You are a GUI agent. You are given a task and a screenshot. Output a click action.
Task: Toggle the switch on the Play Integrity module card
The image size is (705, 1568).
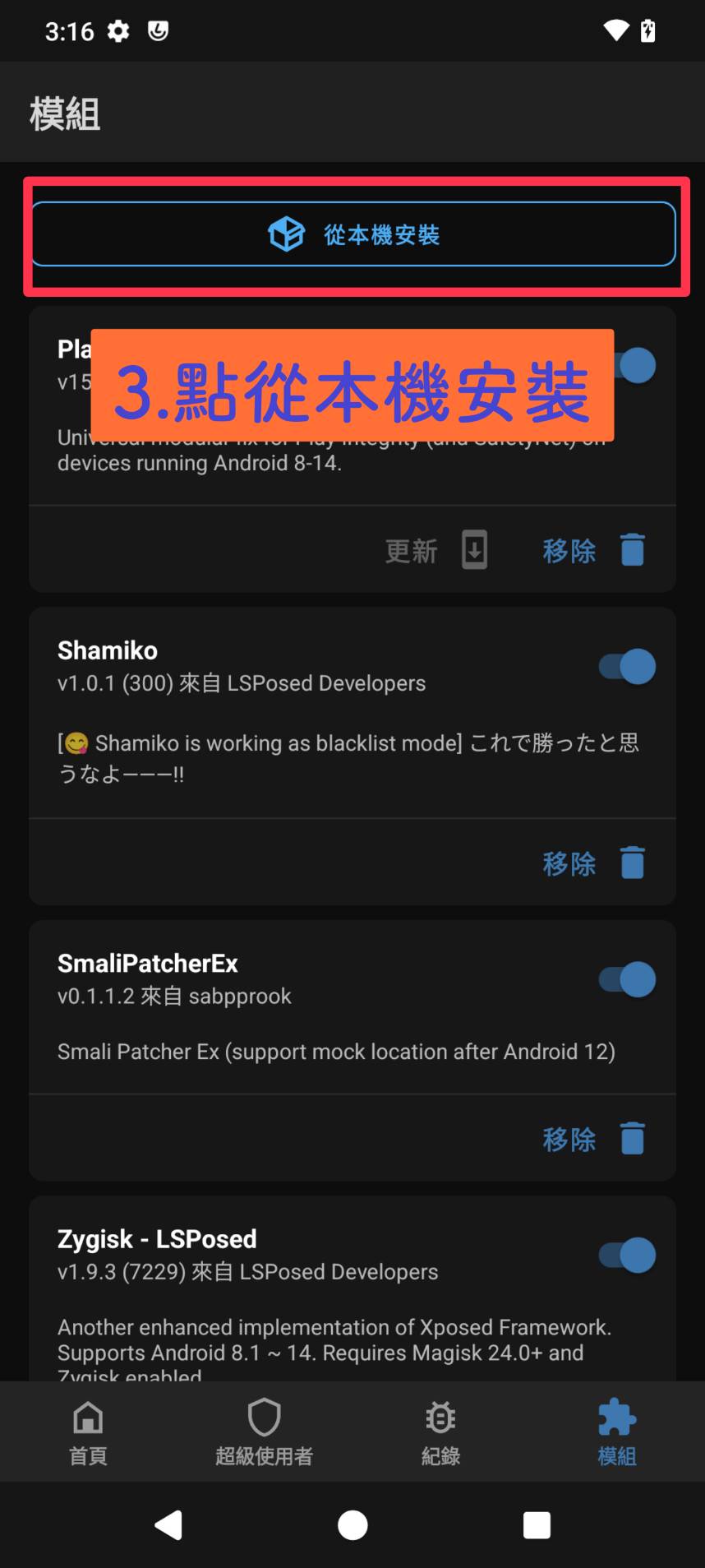click(636, 366)
